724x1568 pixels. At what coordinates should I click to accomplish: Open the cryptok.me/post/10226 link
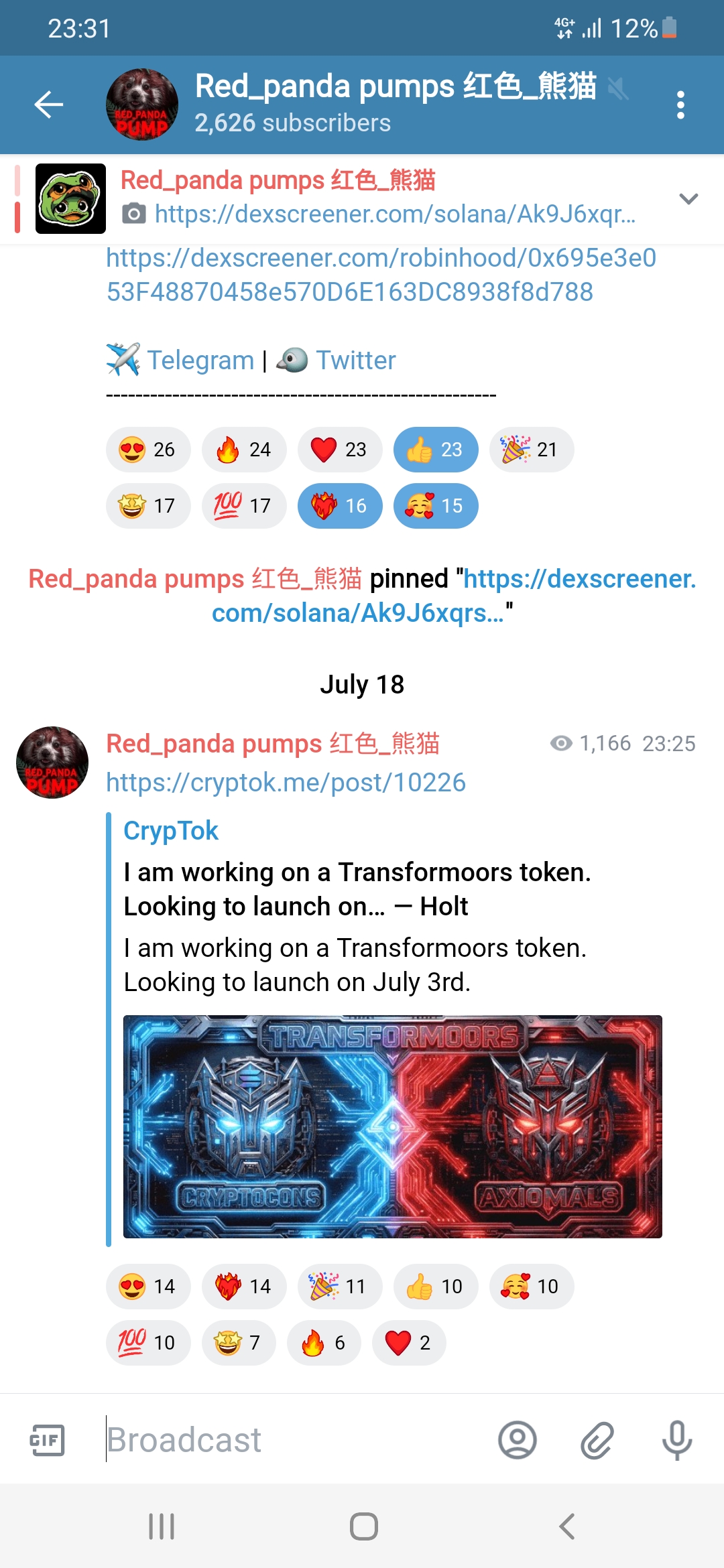pyautogui.click(x=286, y=782)
